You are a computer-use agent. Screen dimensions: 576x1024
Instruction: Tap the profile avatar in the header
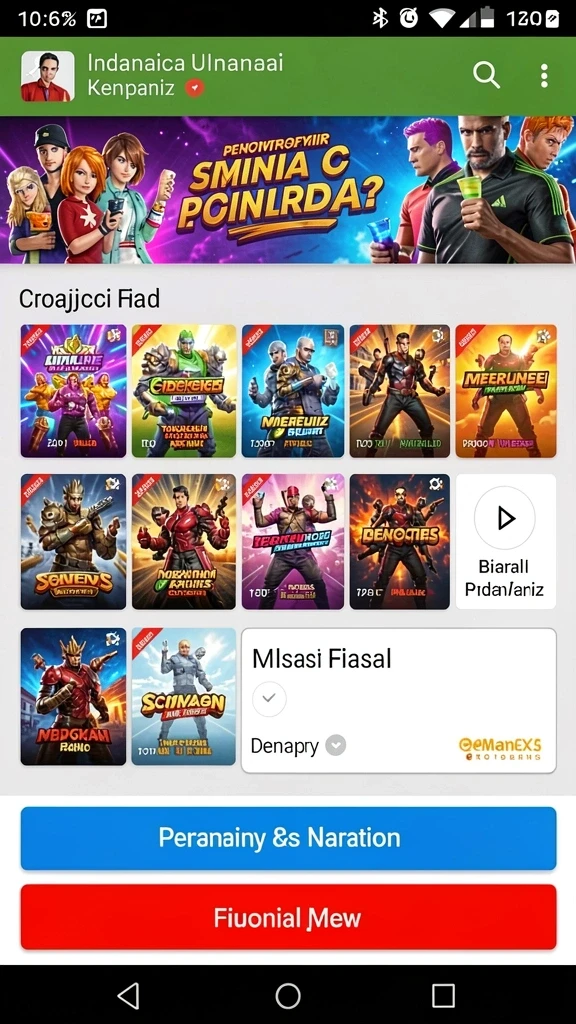tap(47, 76)
